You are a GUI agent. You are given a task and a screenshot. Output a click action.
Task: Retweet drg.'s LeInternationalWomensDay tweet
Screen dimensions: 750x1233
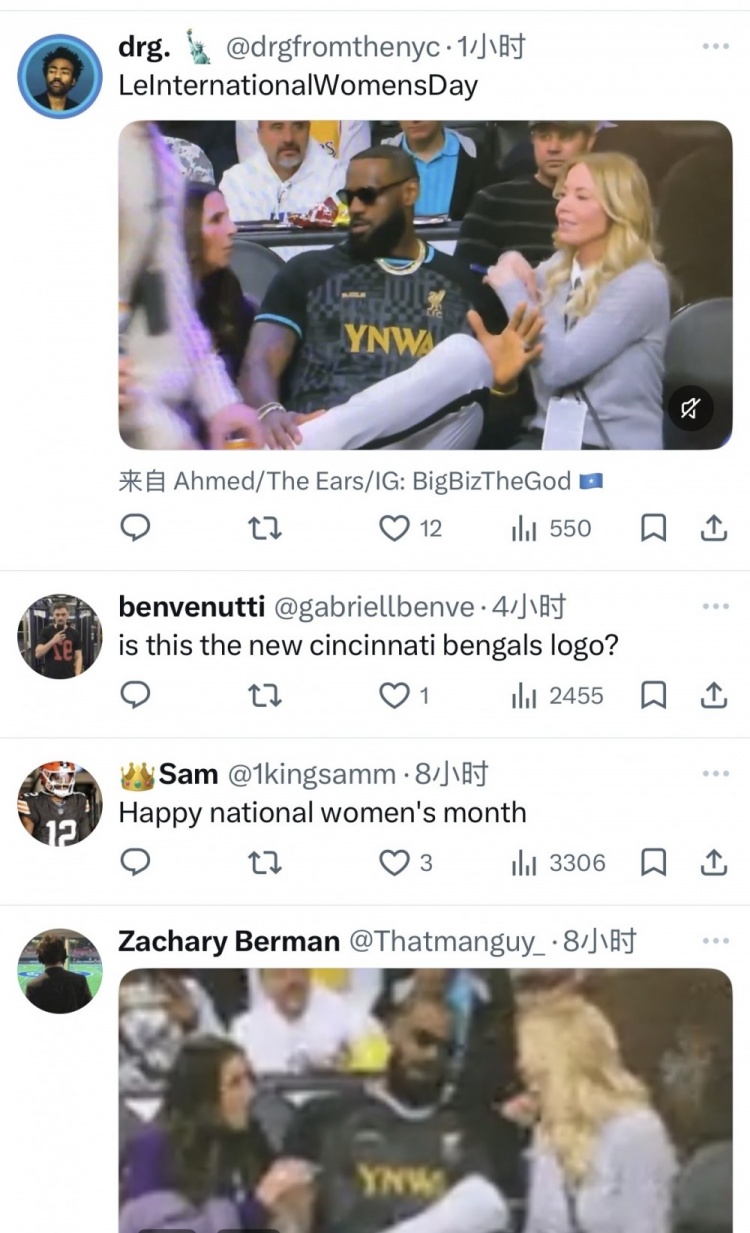click(x=265, y=528)
